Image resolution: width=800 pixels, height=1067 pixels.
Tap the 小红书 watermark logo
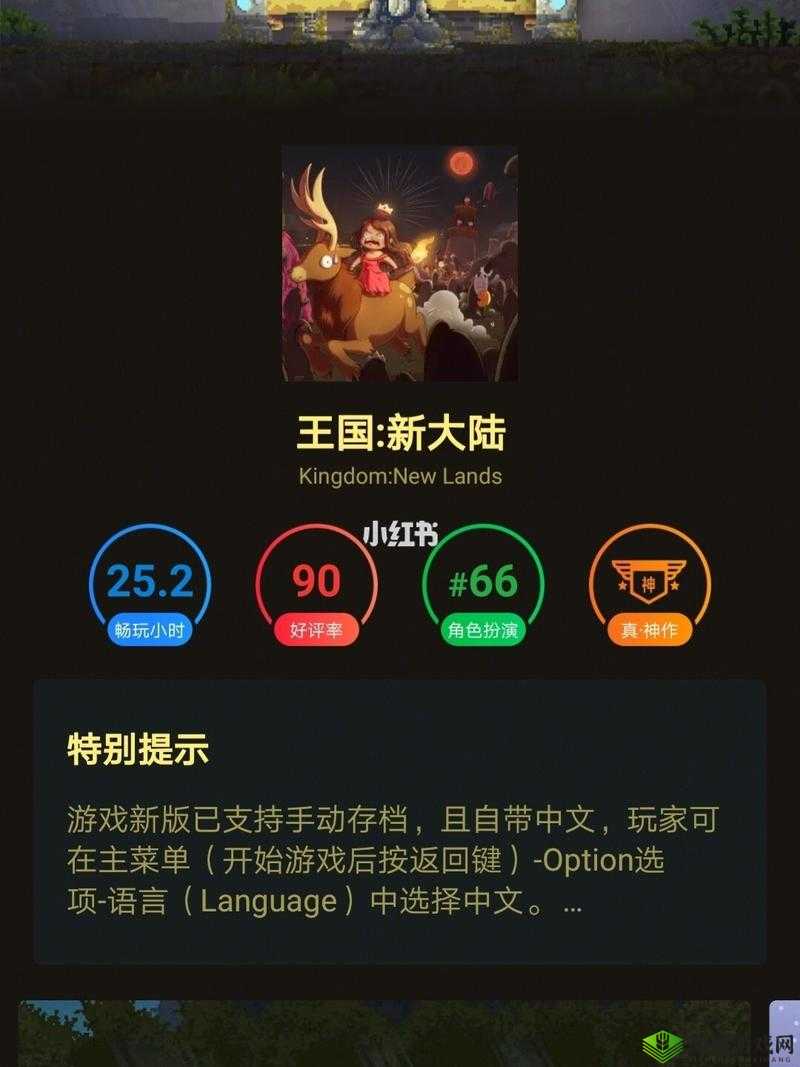click(x=400, y=529)
